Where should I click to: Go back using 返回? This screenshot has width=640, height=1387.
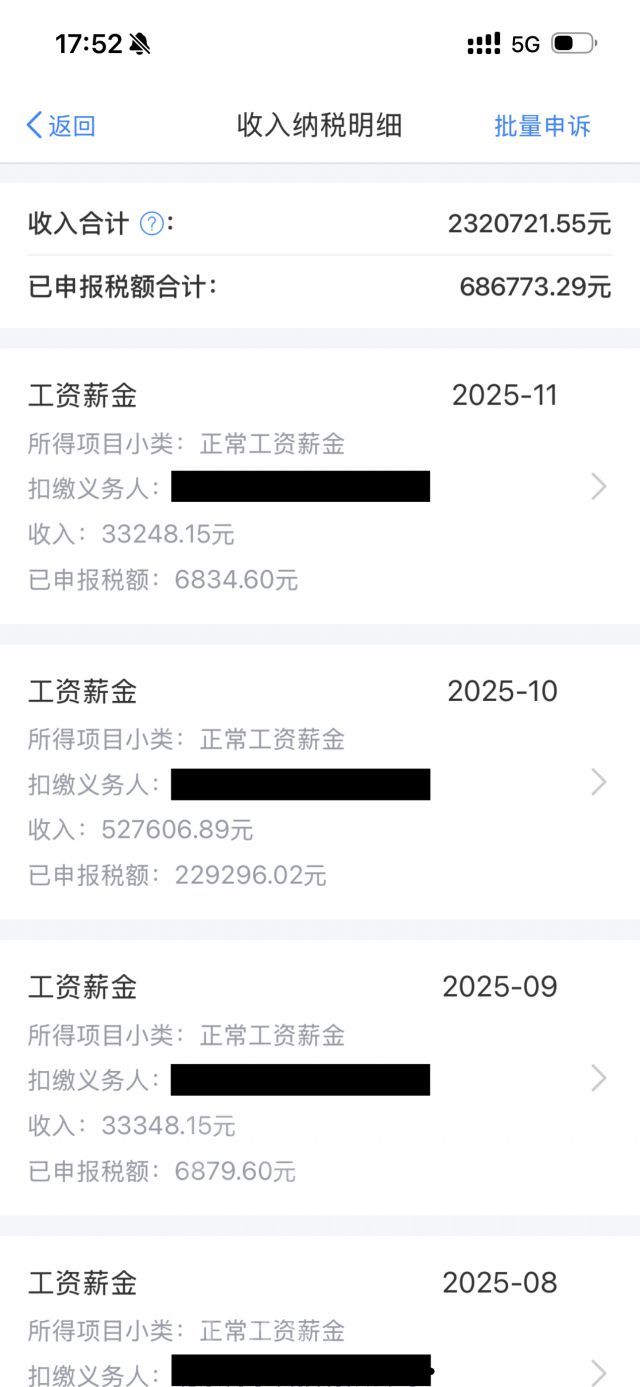pos(61,126)
